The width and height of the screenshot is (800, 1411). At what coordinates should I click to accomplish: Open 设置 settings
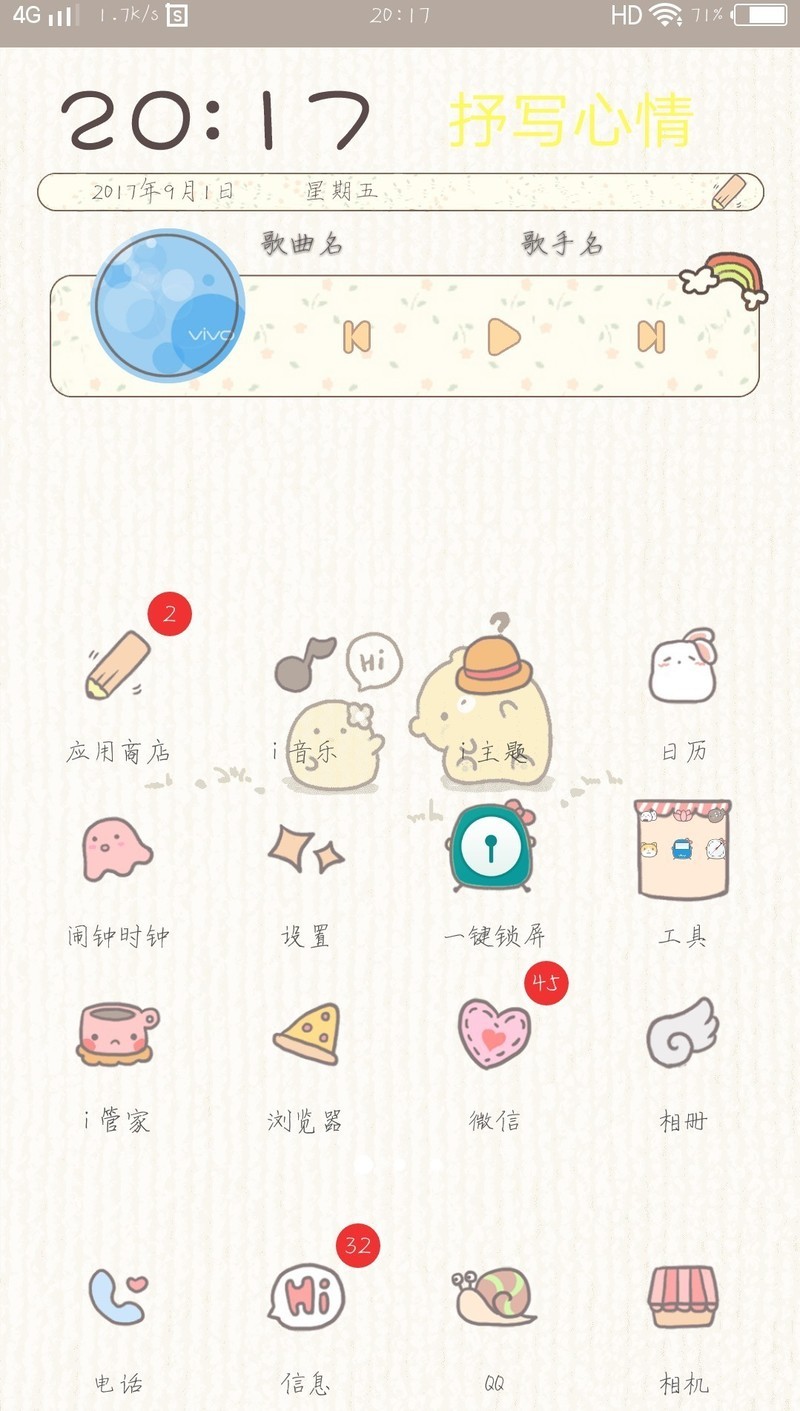[x=306, y=851]
